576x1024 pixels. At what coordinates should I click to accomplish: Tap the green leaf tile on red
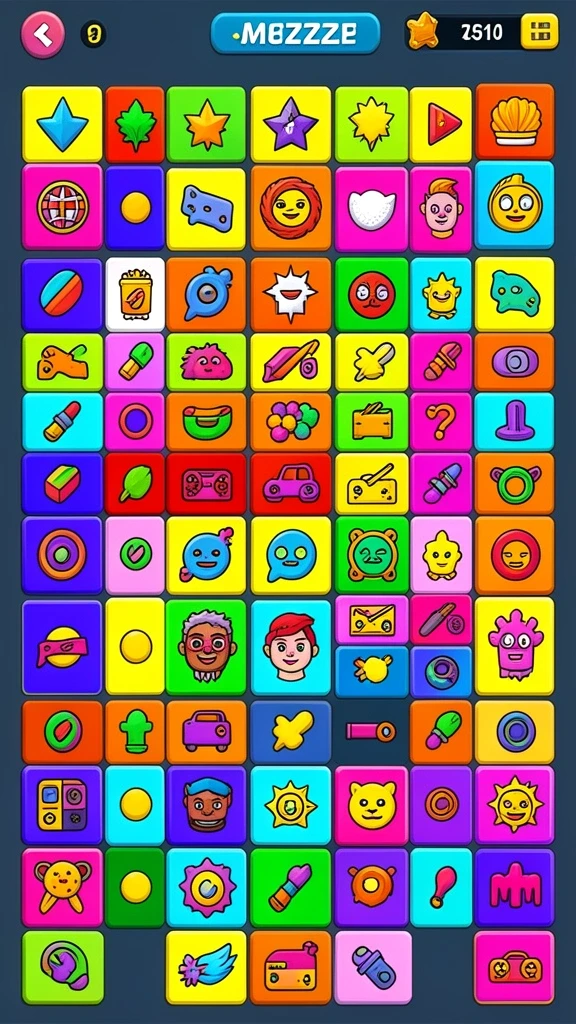[135, 124]
